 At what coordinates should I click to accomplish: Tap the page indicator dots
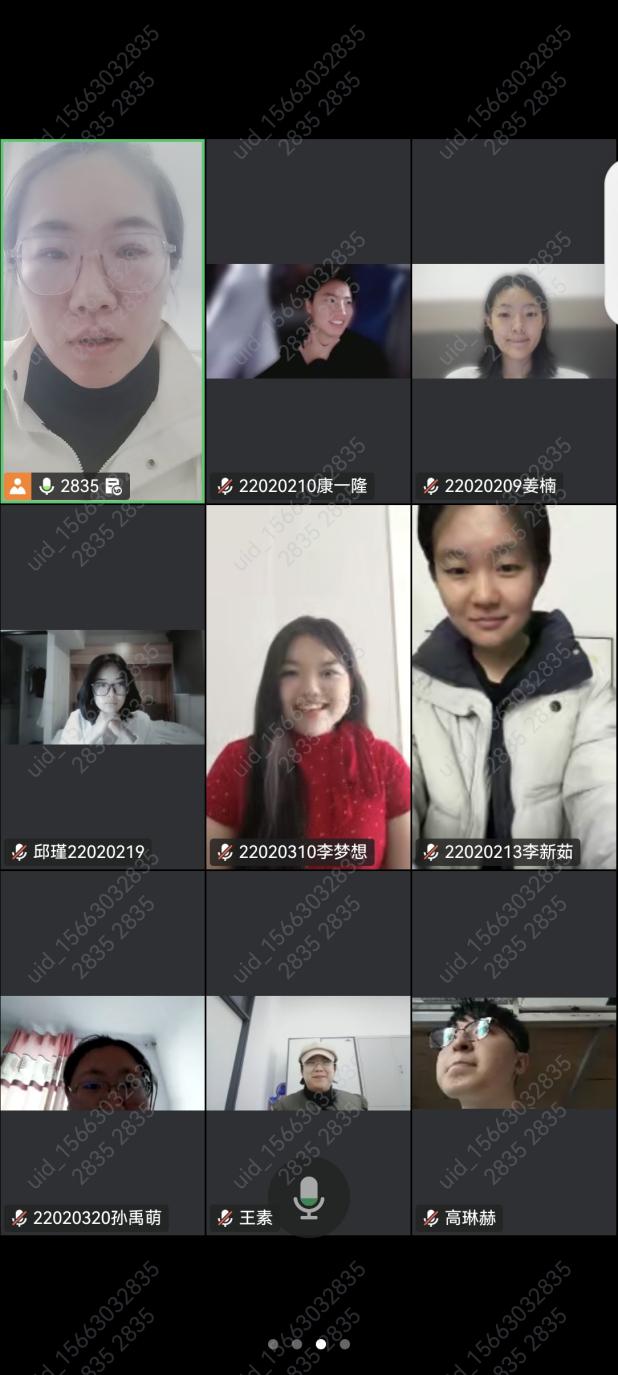click(x=309, y=1344)
